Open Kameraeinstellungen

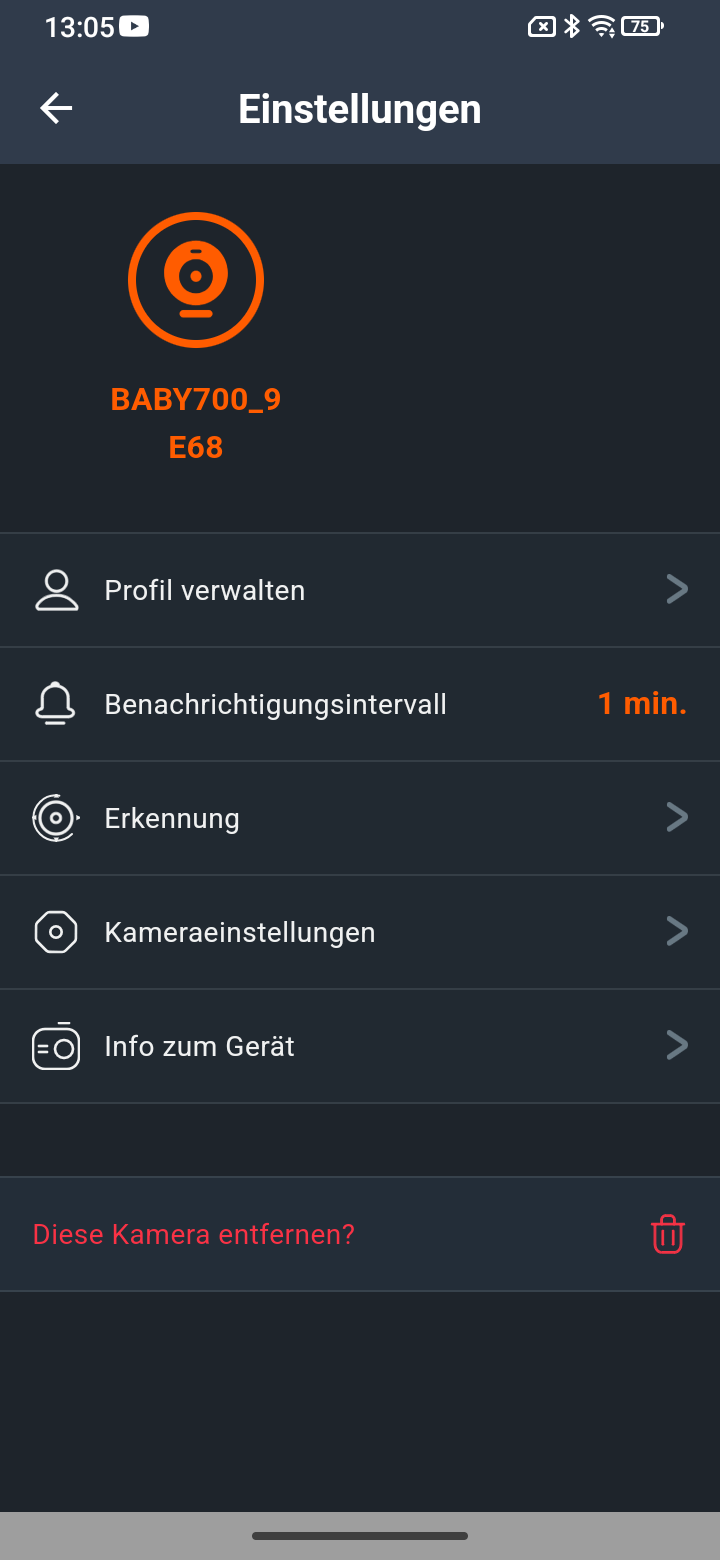(x=360, y=932)
